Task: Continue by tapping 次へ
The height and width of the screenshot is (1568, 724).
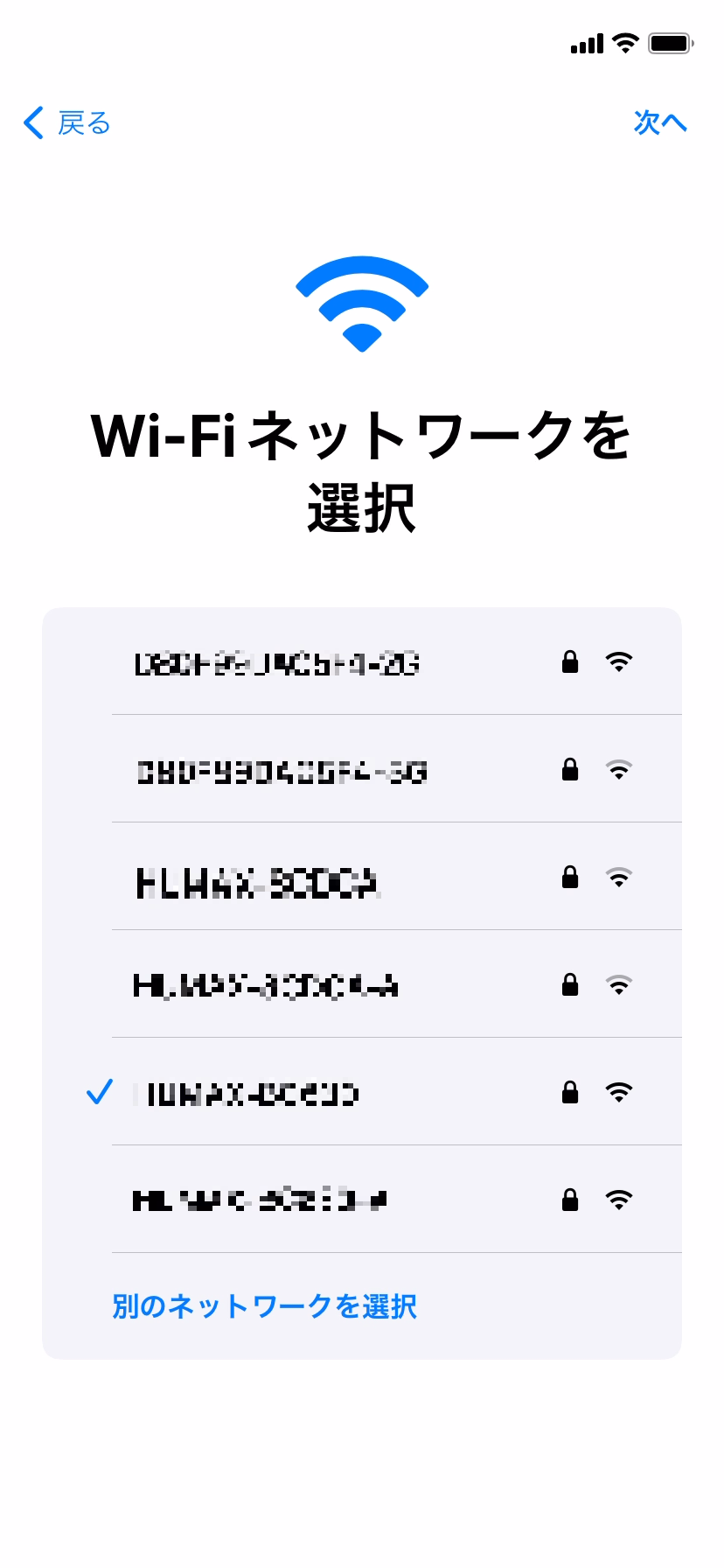Action: click(x=660, y=122)
